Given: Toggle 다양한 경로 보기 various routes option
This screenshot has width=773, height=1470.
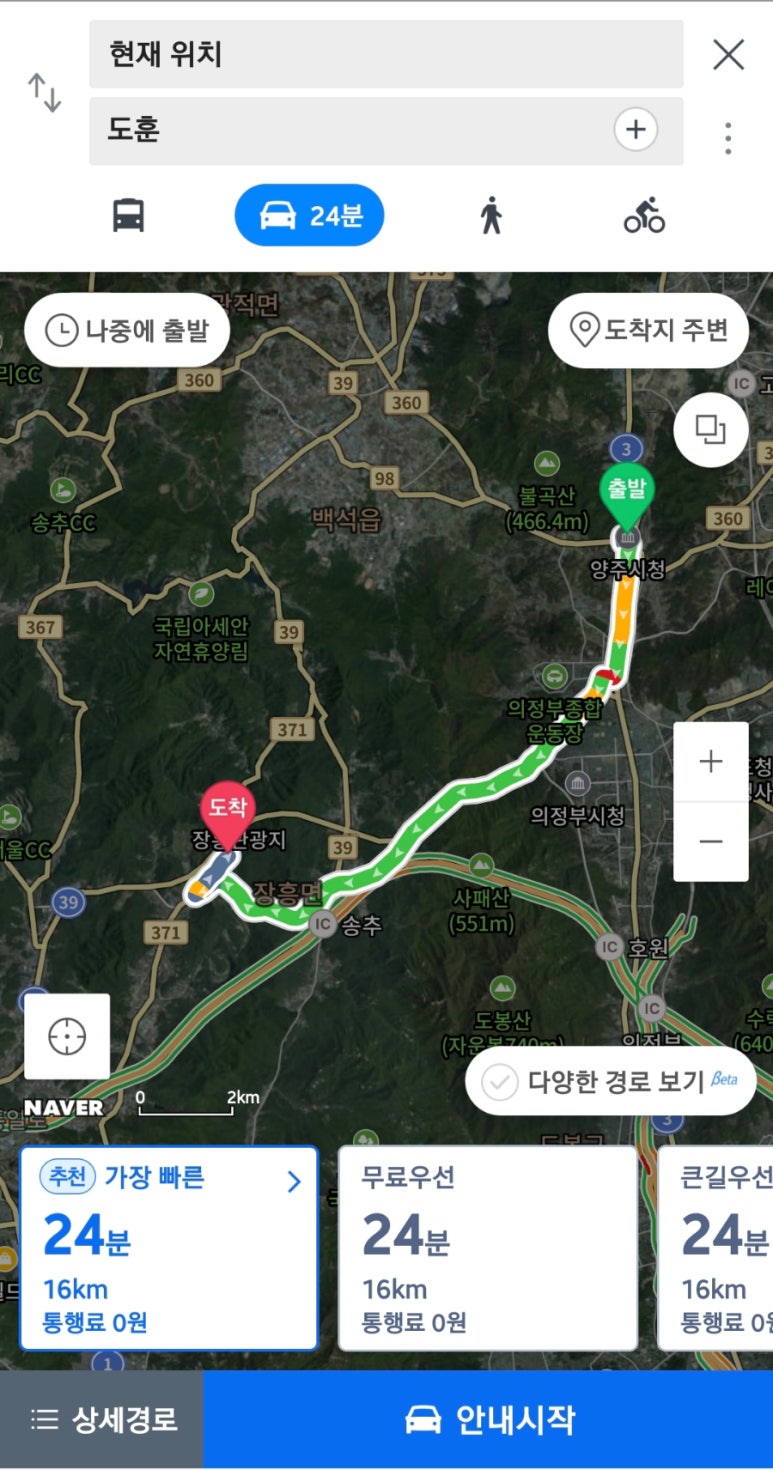Looking at the screenshot, I should click(x=610, y=1082).
